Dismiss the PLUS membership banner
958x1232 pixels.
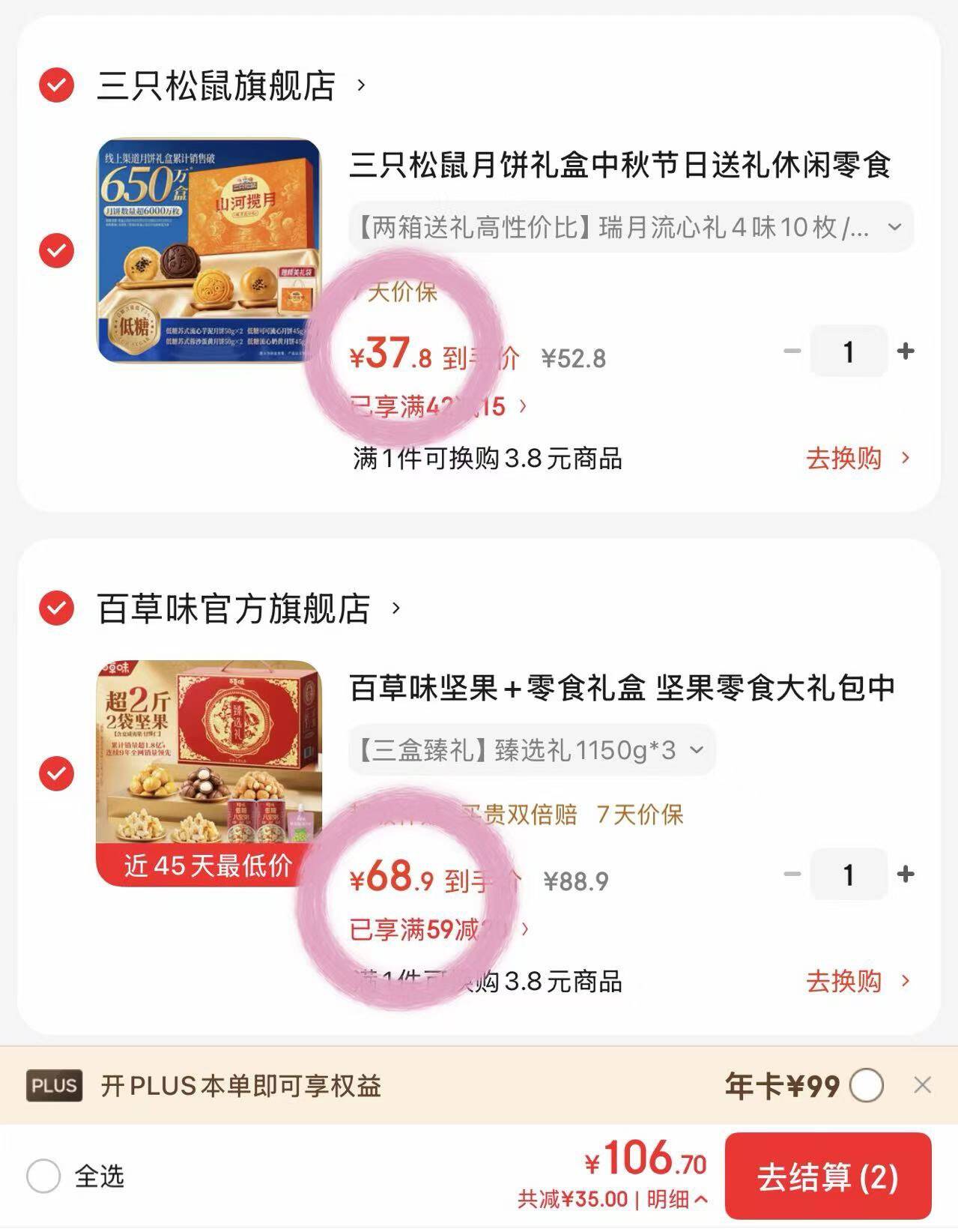click(x=923, y=1085)
